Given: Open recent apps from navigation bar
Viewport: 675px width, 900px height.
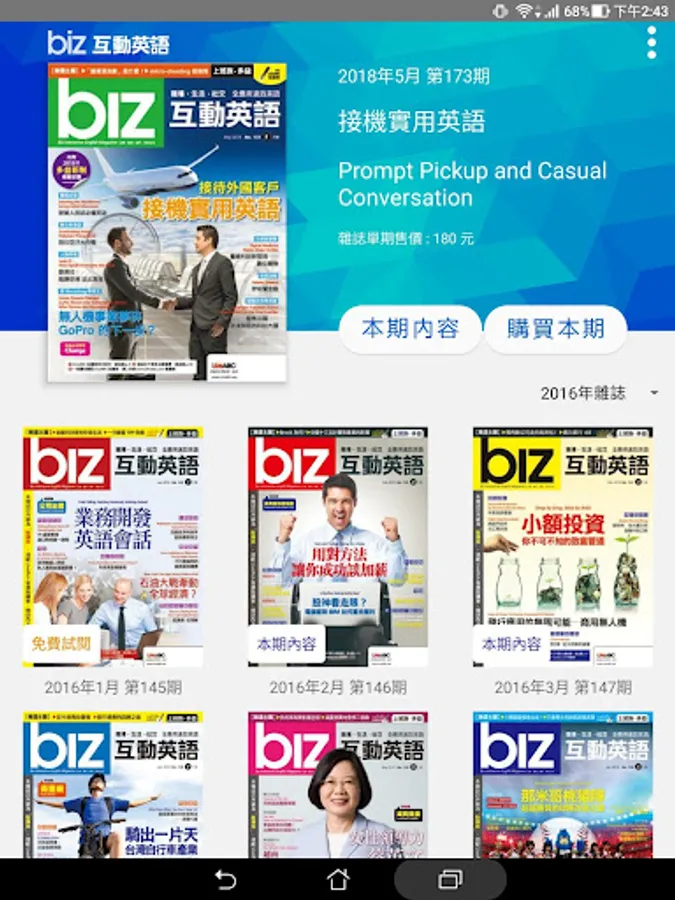Looking at the screenshot, I should (451, 879).
